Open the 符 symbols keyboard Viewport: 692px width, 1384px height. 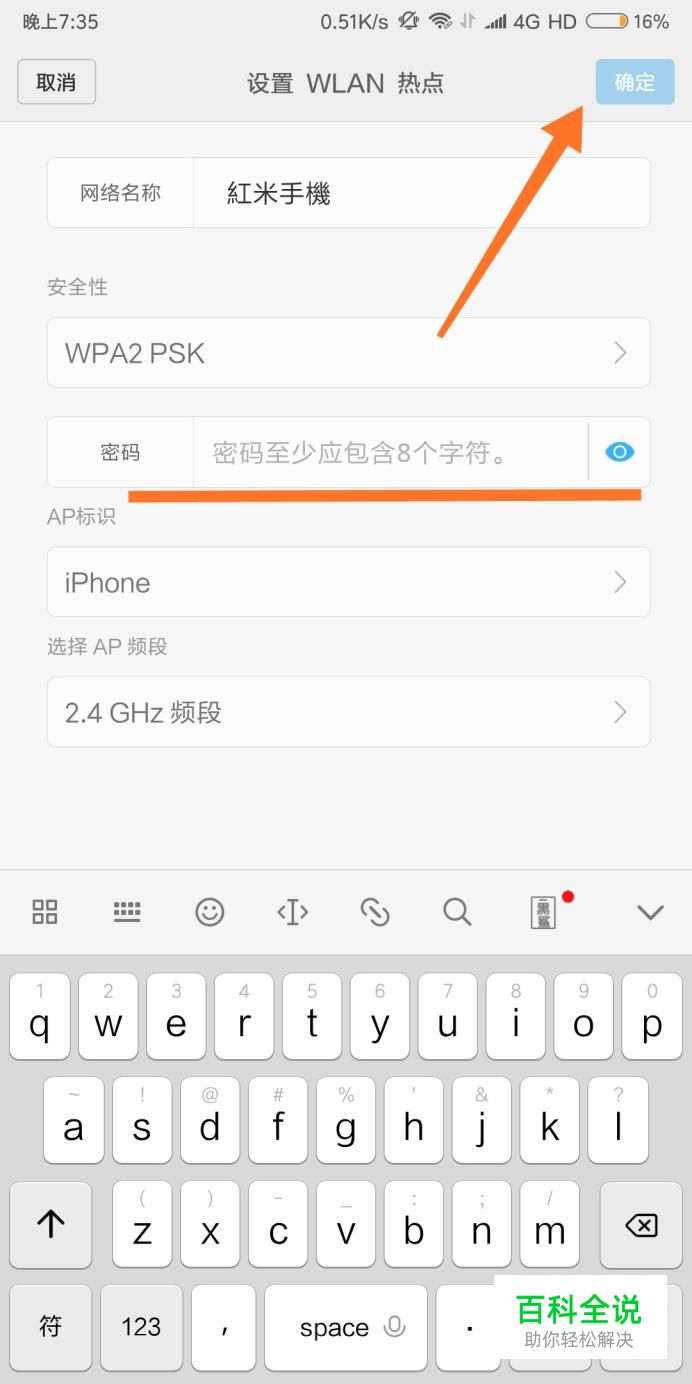[x=51, y=1327]
